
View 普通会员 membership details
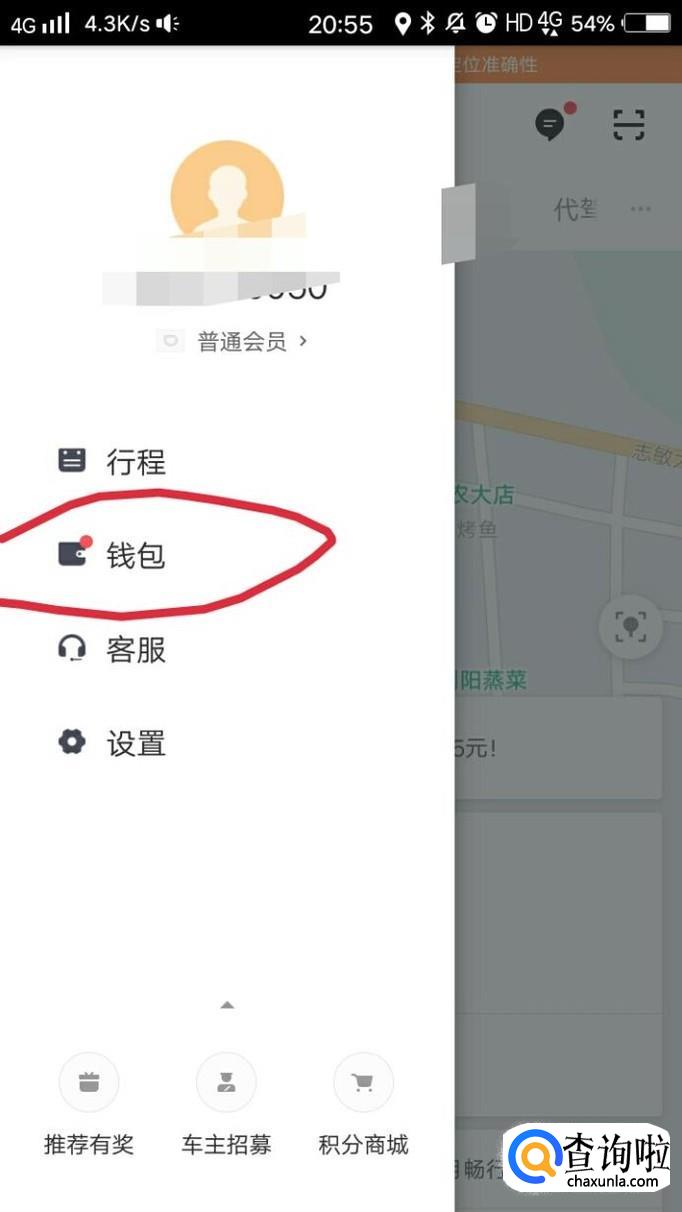240,342
